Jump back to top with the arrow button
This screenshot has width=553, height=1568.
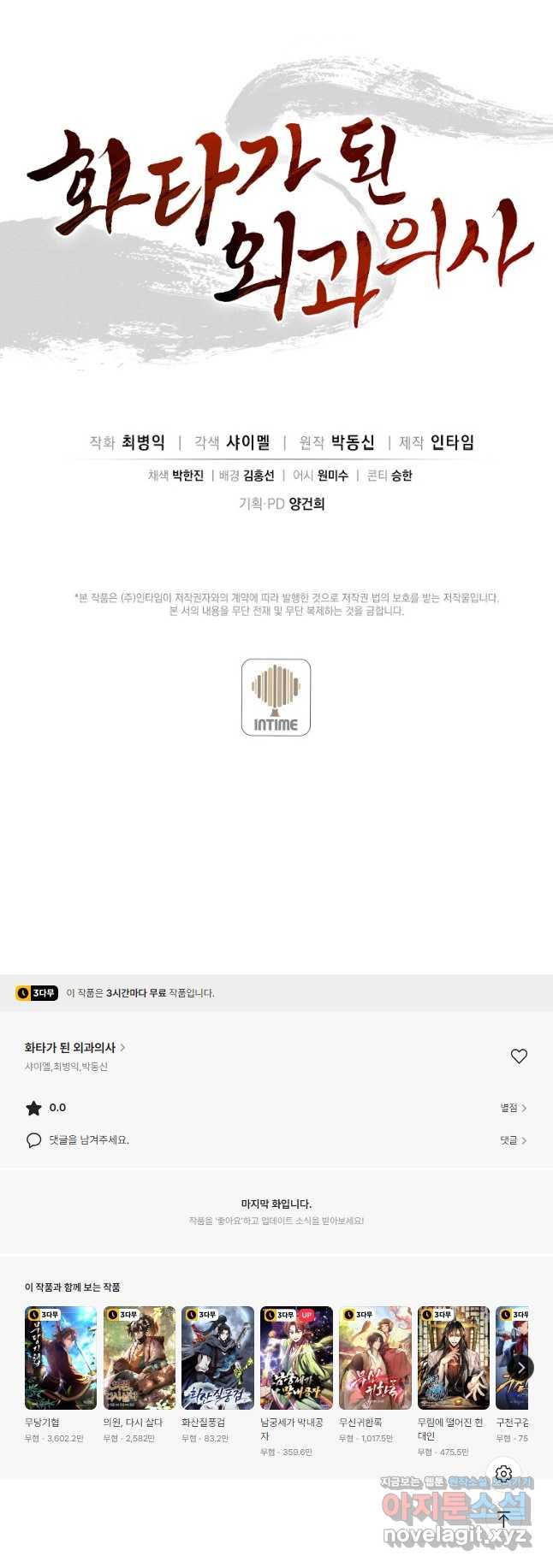tap(504, 1518)
